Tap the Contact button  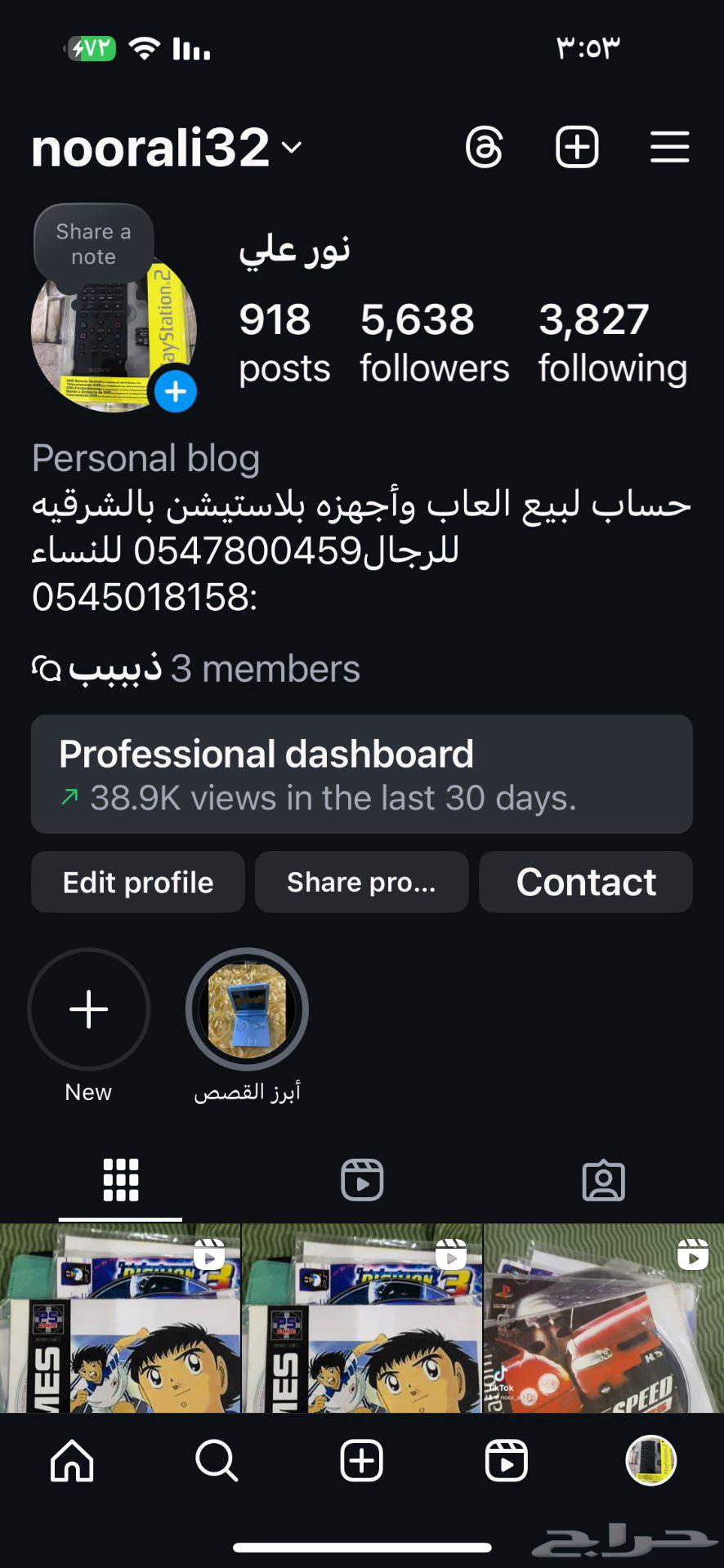click(585, 882)
